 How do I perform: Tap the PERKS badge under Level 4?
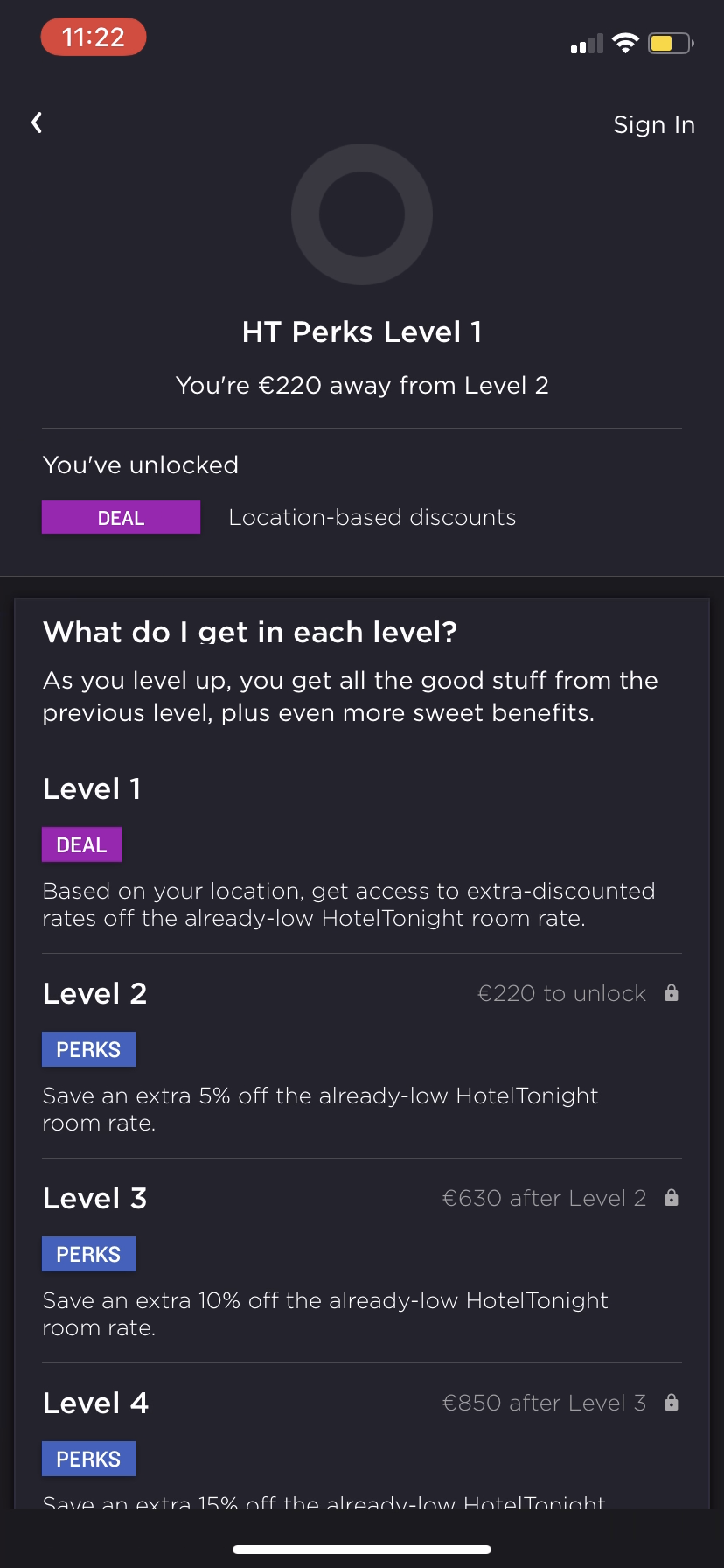[x=88, y=1458]
